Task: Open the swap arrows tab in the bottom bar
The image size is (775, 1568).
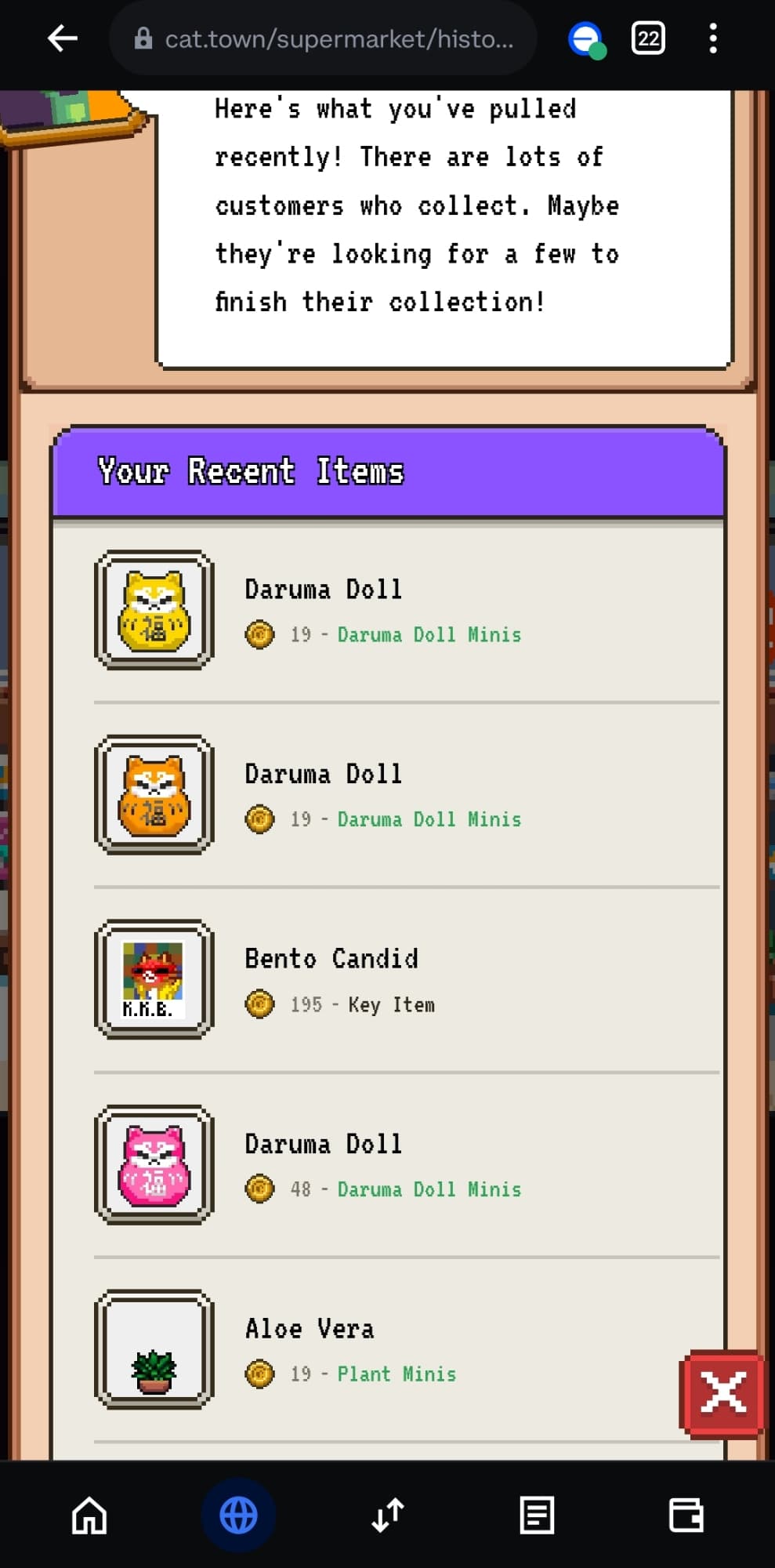Action: 387,1515
